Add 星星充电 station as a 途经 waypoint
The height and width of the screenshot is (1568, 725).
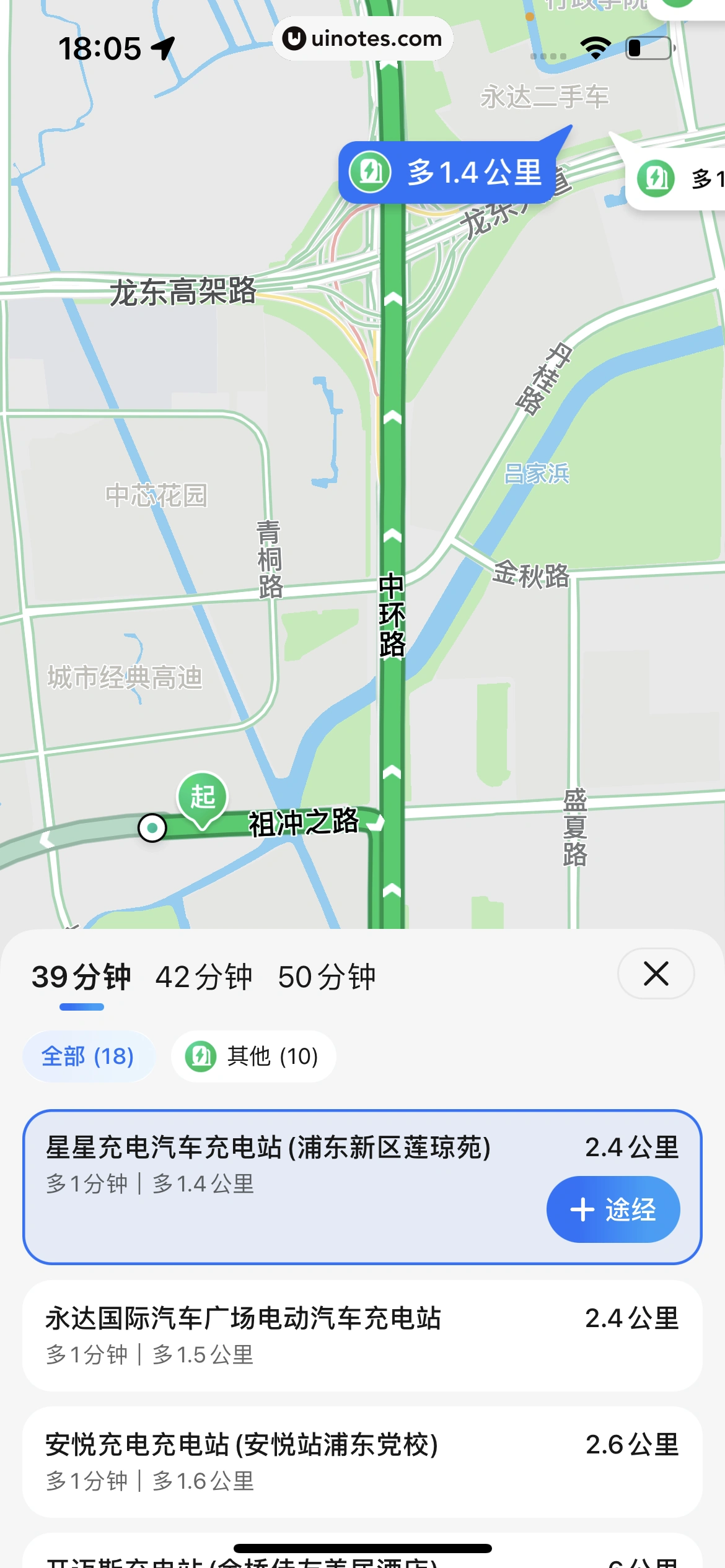click(x=613, y=1209)
